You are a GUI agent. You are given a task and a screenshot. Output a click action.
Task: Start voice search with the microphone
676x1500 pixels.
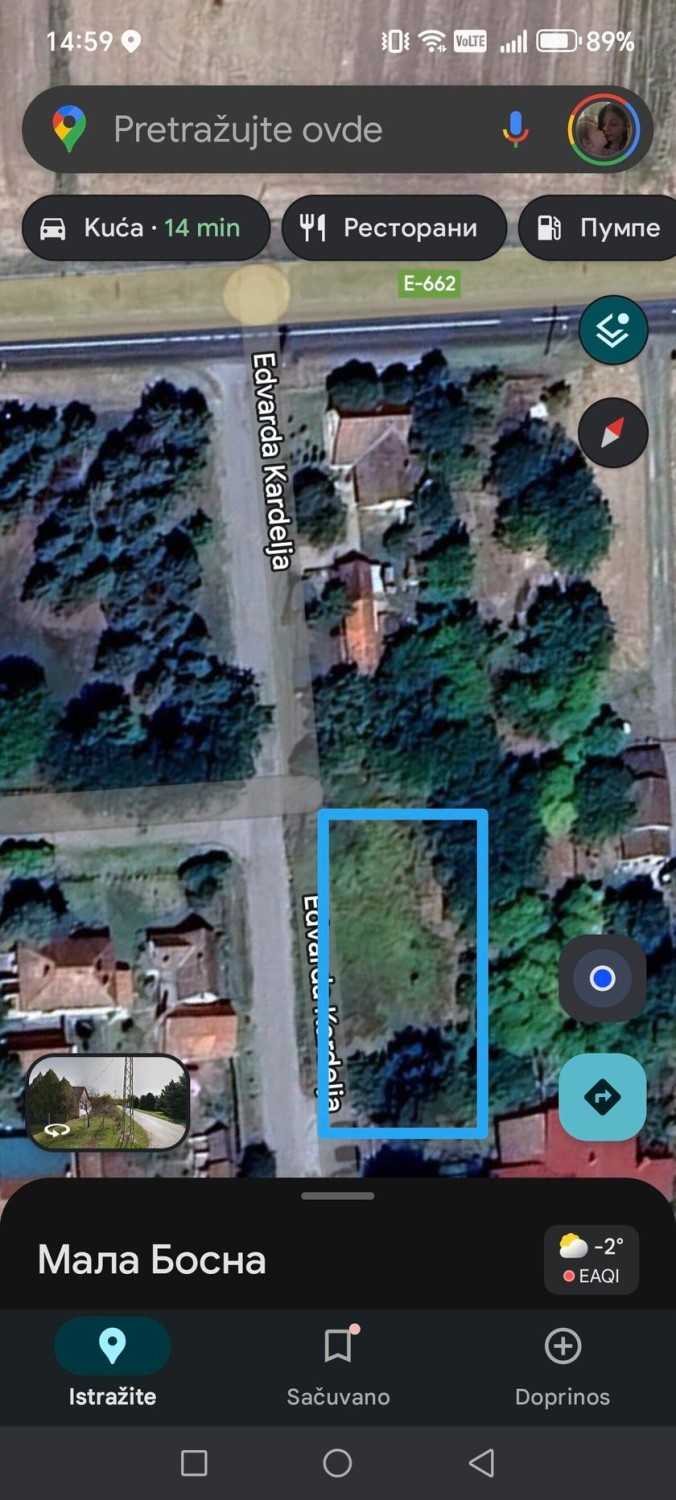515,129
